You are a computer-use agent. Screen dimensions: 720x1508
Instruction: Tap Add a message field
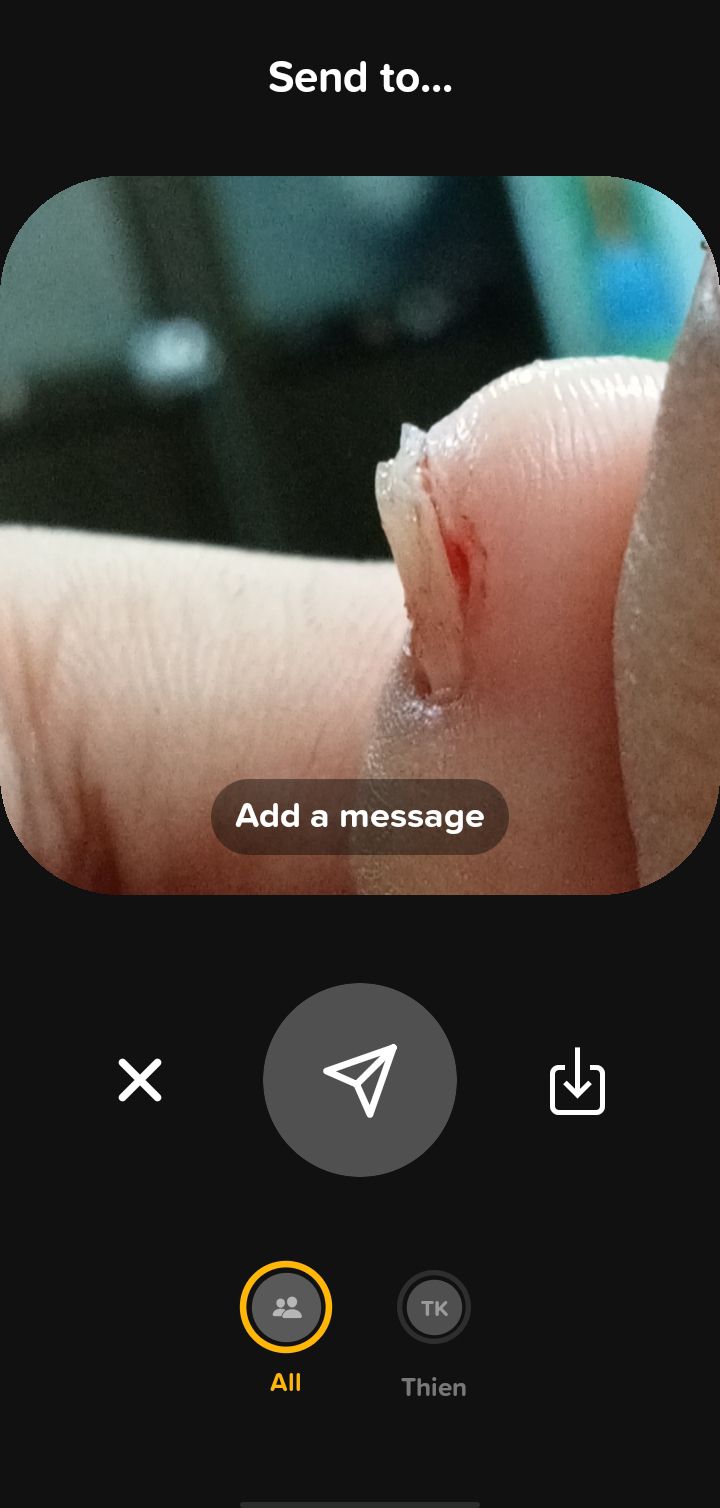click(360, 817)
